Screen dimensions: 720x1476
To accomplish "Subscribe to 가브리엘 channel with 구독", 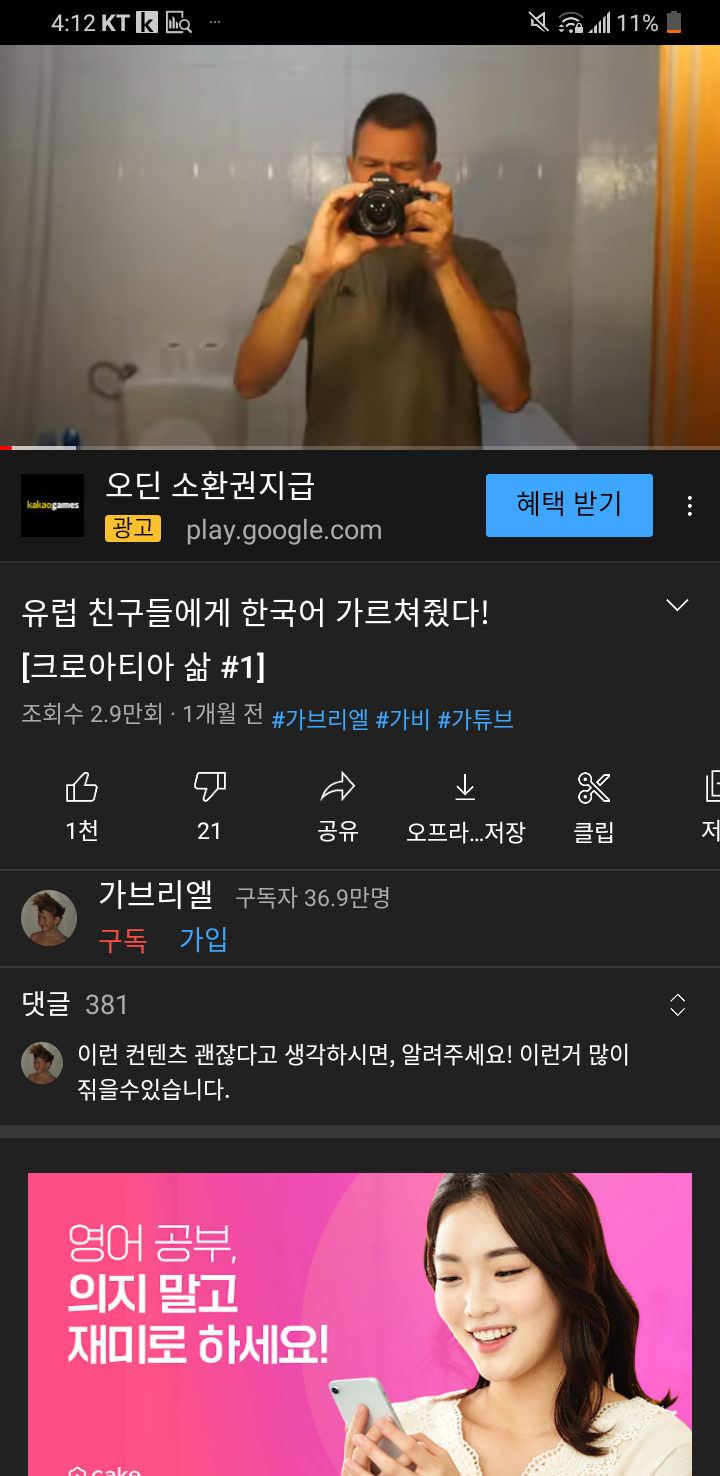I will pyautogui.click(x=122, y=940).
